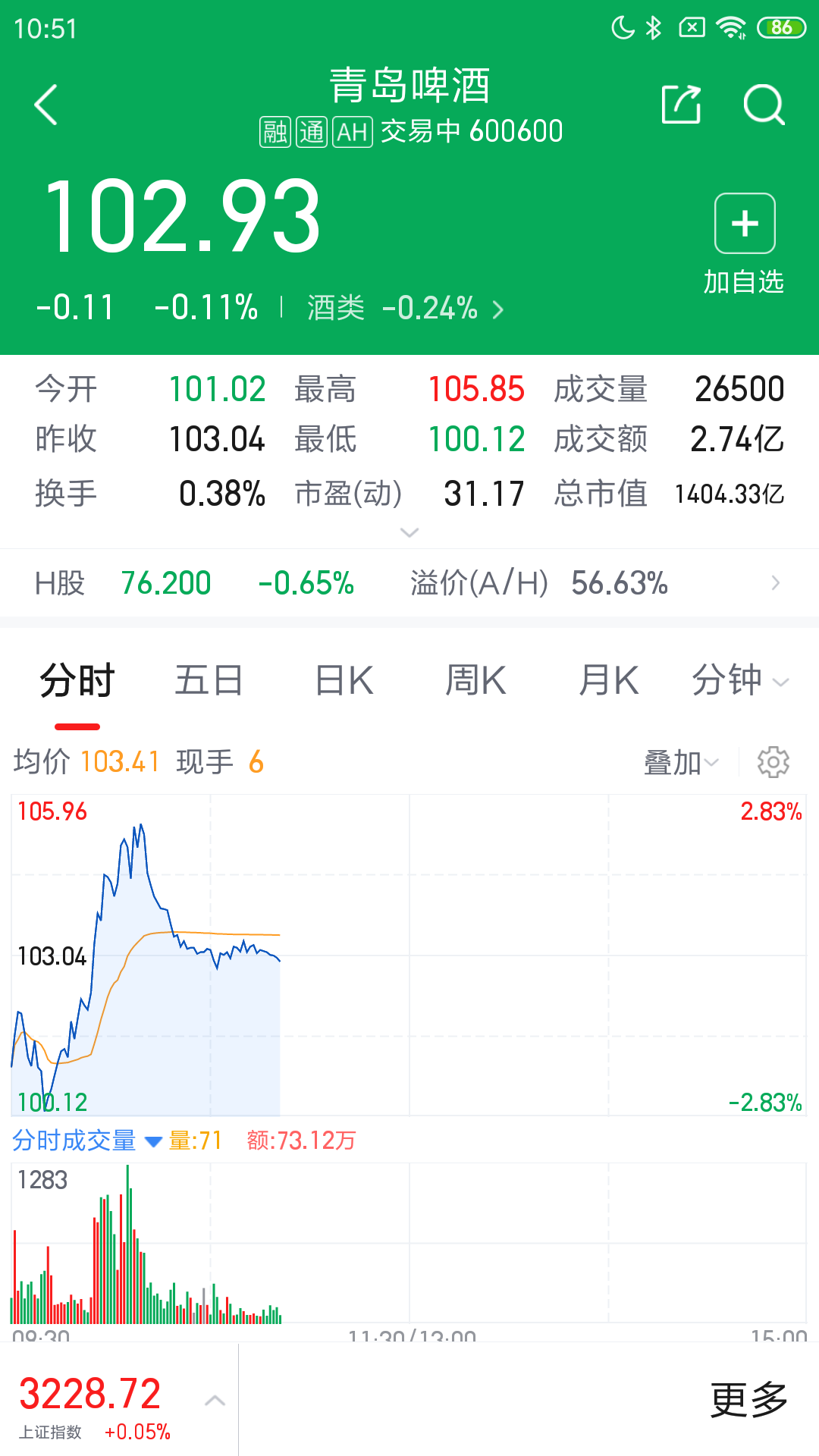Viewport: 819px width, 1456px height.
Task: Open the 分钟 interval dropdown
Action: pyautogui.click(x=739, y=680)
